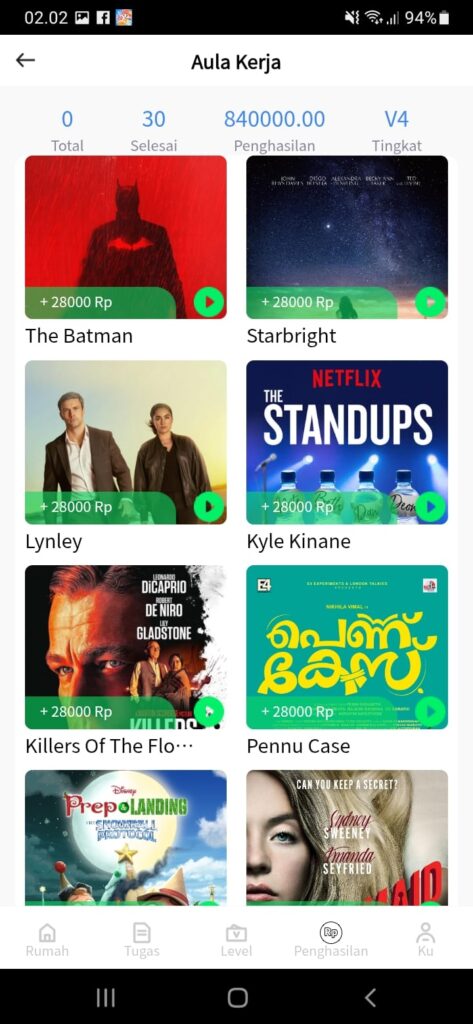
Task: Start the Pennu Case play button
Action: 430,712
